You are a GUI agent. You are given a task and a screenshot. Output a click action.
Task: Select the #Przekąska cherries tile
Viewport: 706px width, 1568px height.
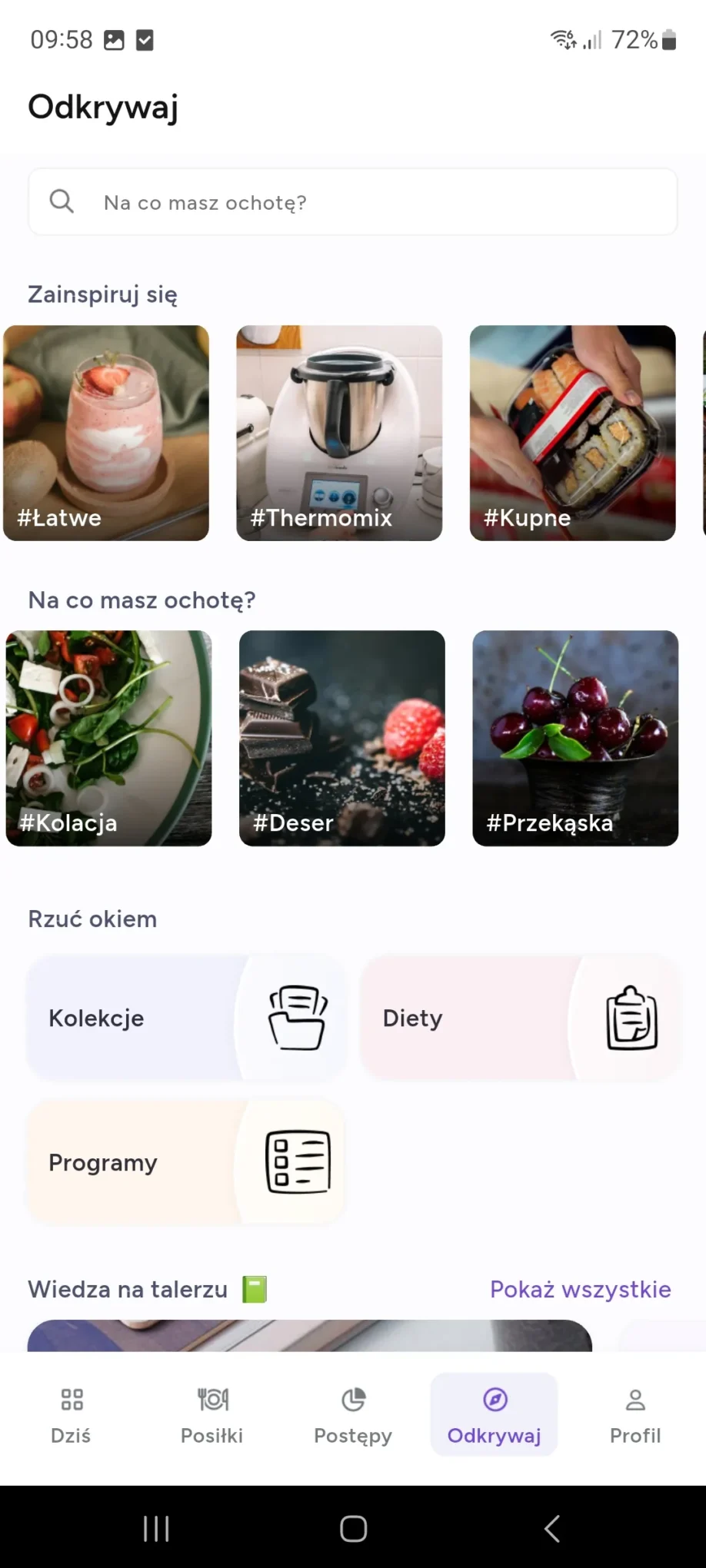click(574, 738)
